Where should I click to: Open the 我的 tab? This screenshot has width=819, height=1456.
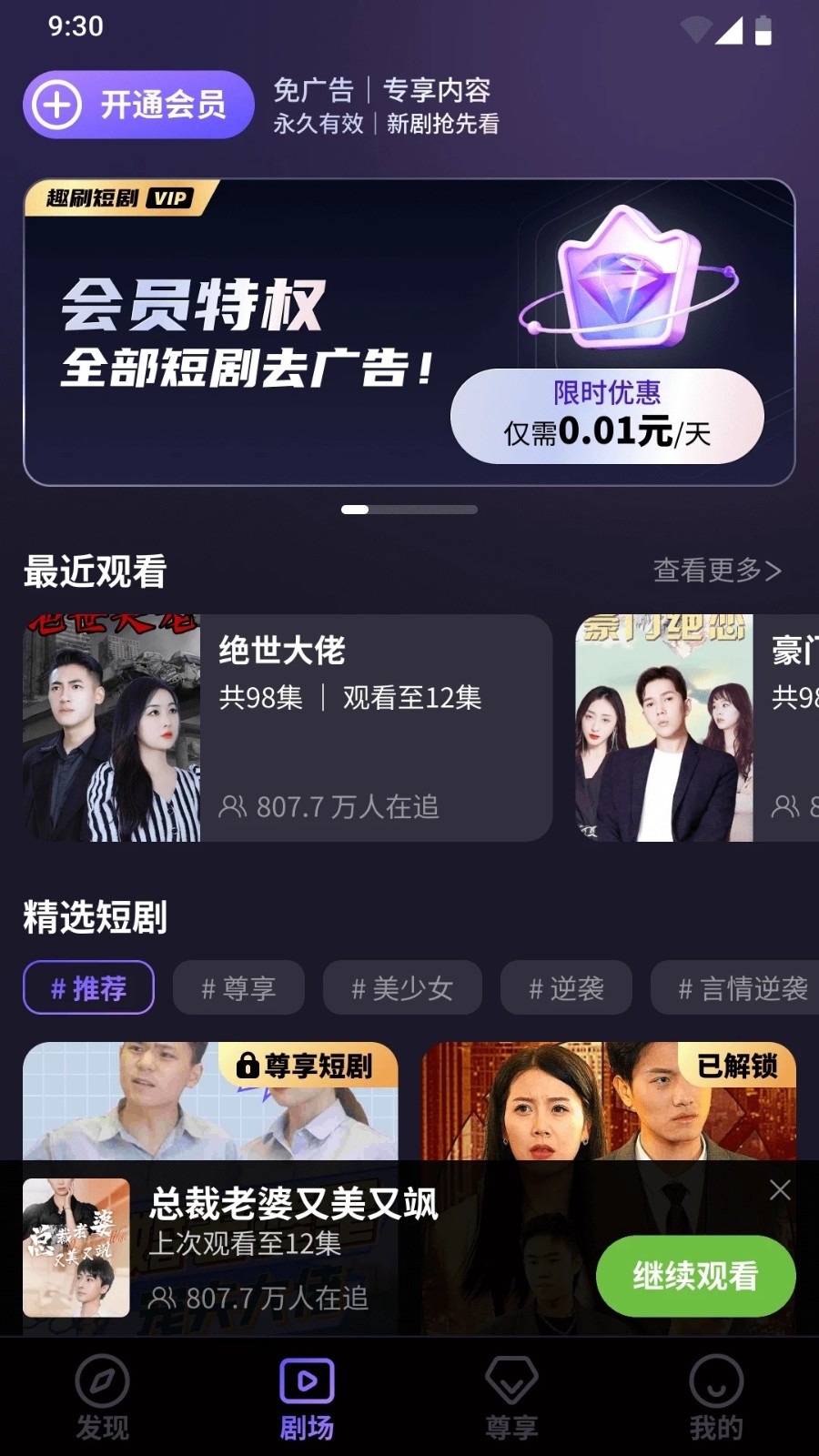tap(716, 1397)
